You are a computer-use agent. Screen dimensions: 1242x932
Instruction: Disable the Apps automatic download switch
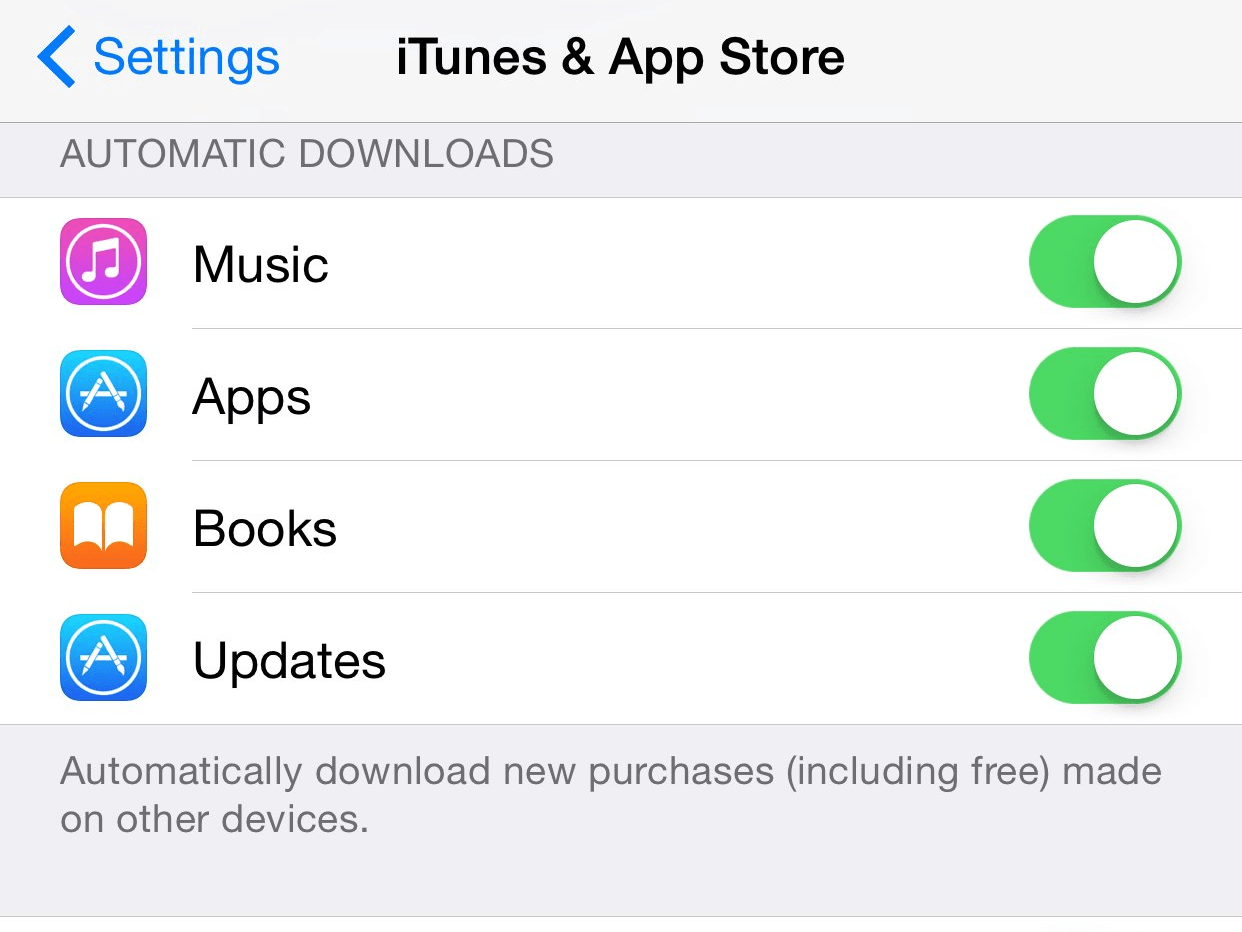[1104, 394]
